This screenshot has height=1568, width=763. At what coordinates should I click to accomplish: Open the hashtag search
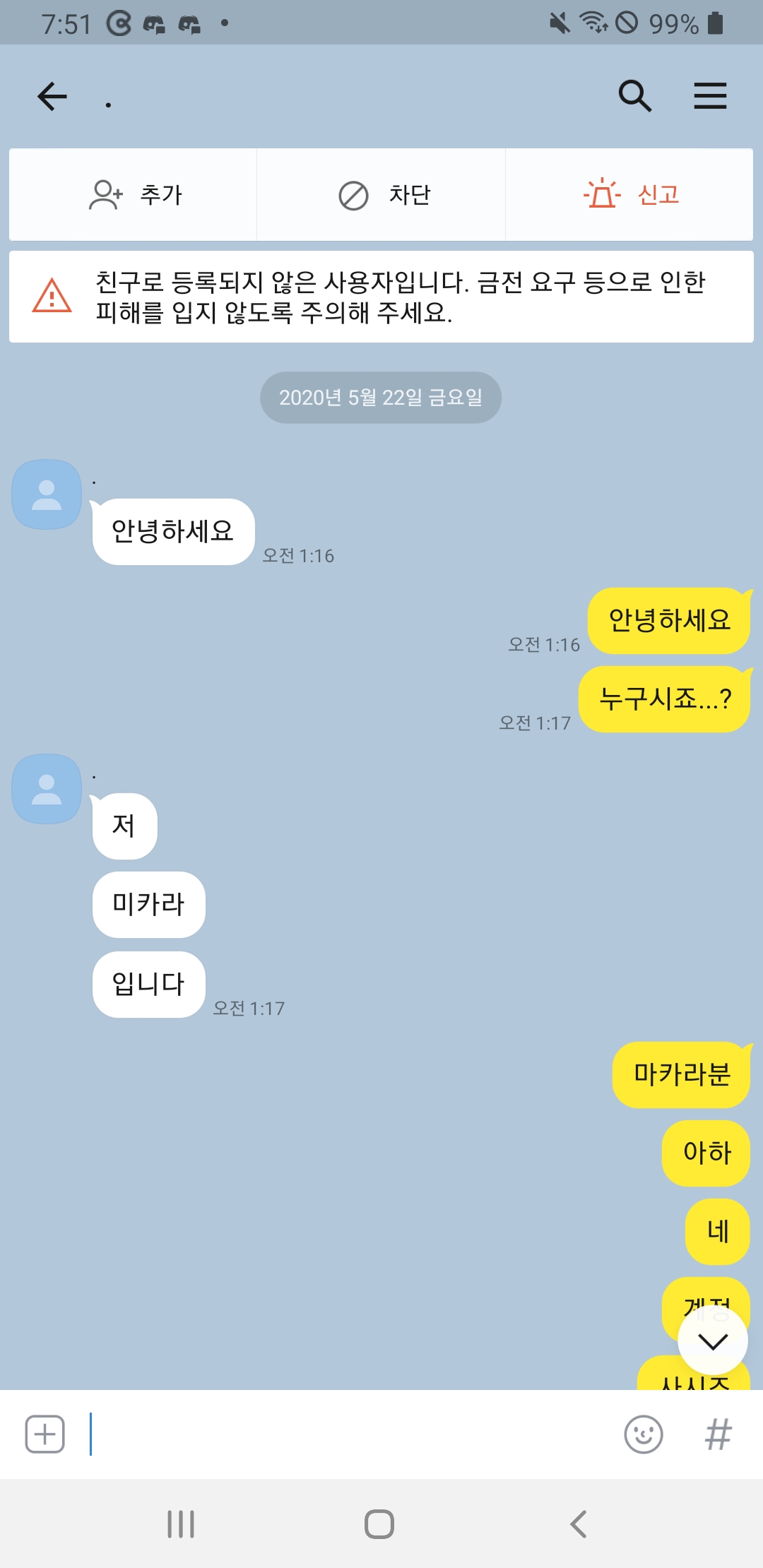[x=718, y=1435]
